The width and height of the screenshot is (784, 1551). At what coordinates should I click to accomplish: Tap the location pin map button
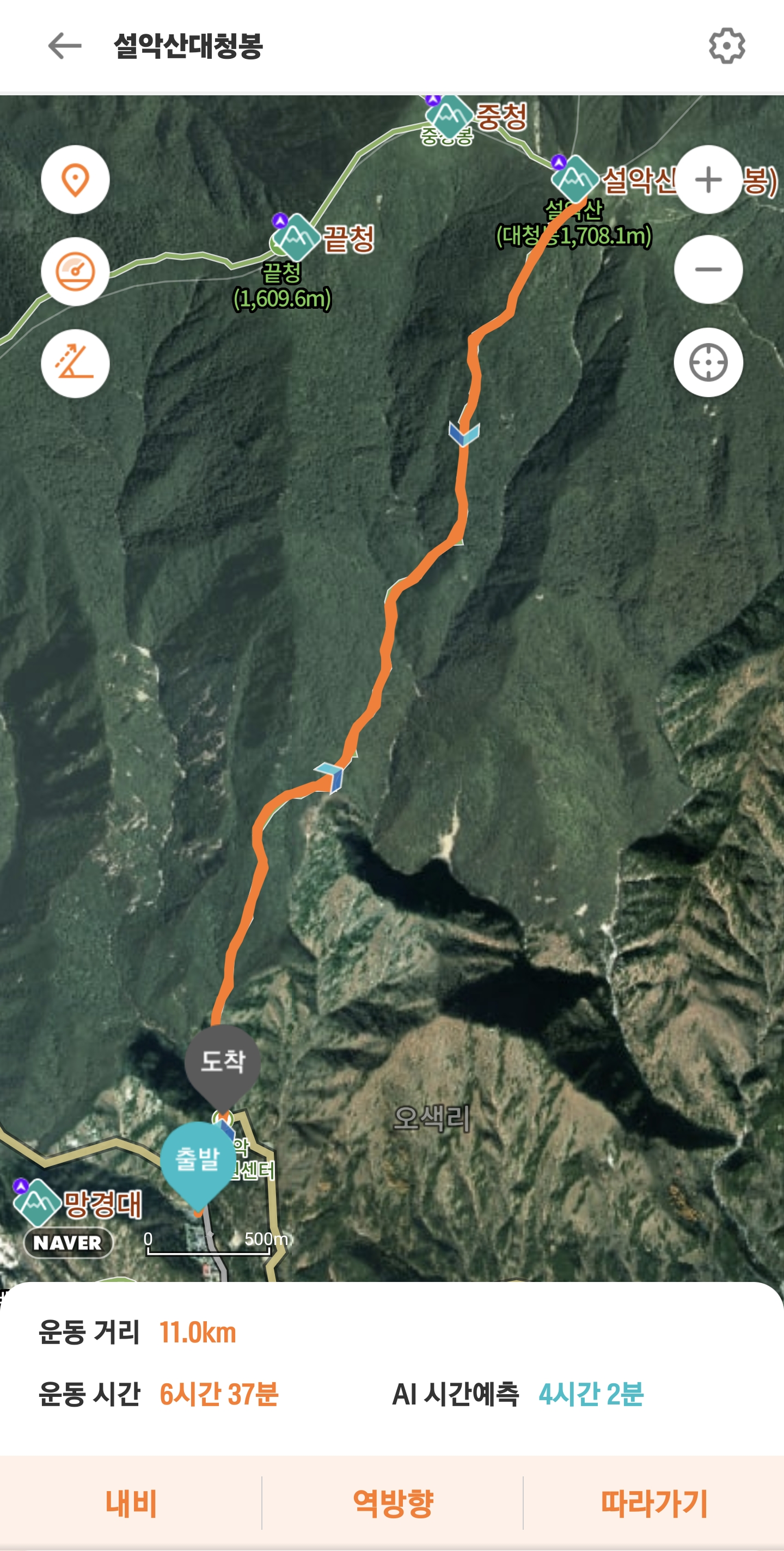click(75, 179)
